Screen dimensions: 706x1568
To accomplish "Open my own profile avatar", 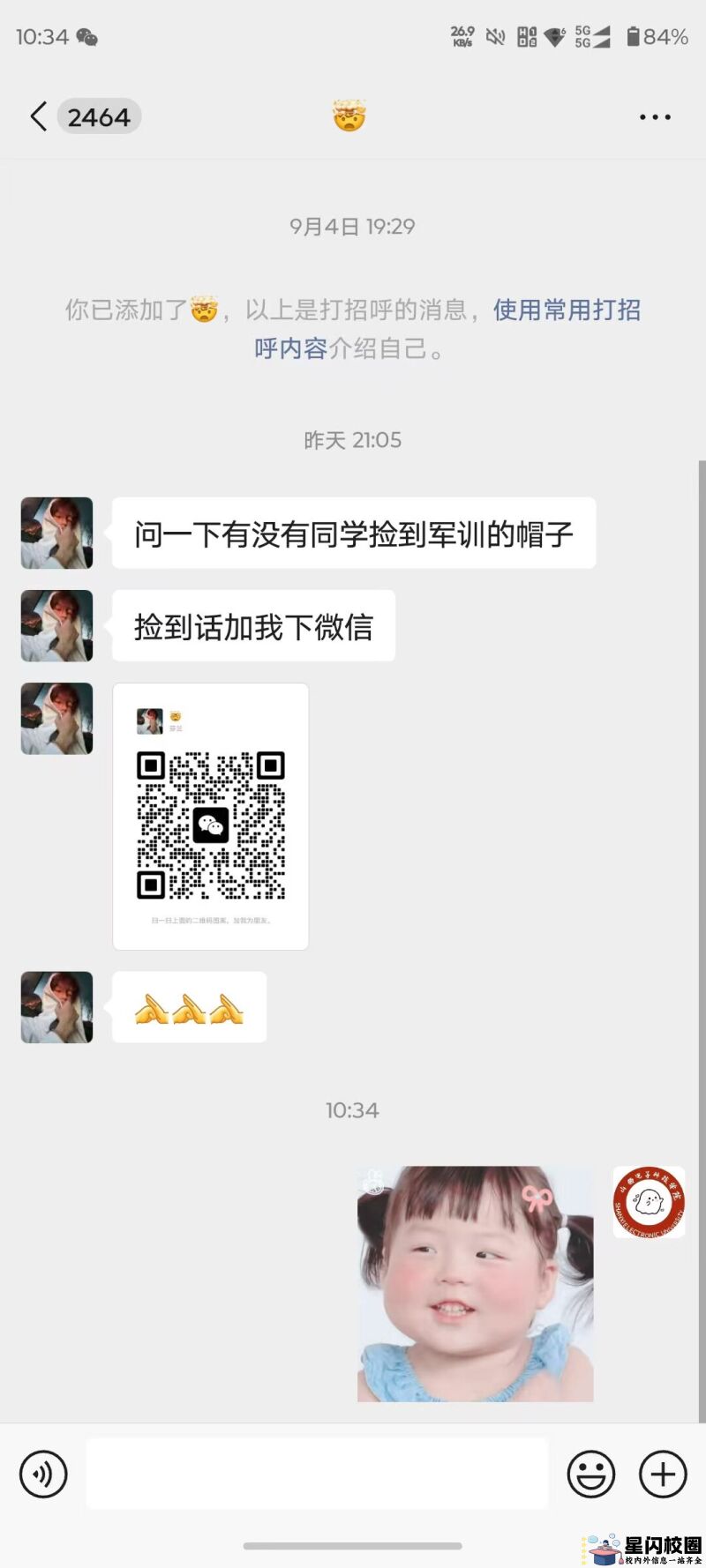I will pyautogui.click(x=649, y=1202).
